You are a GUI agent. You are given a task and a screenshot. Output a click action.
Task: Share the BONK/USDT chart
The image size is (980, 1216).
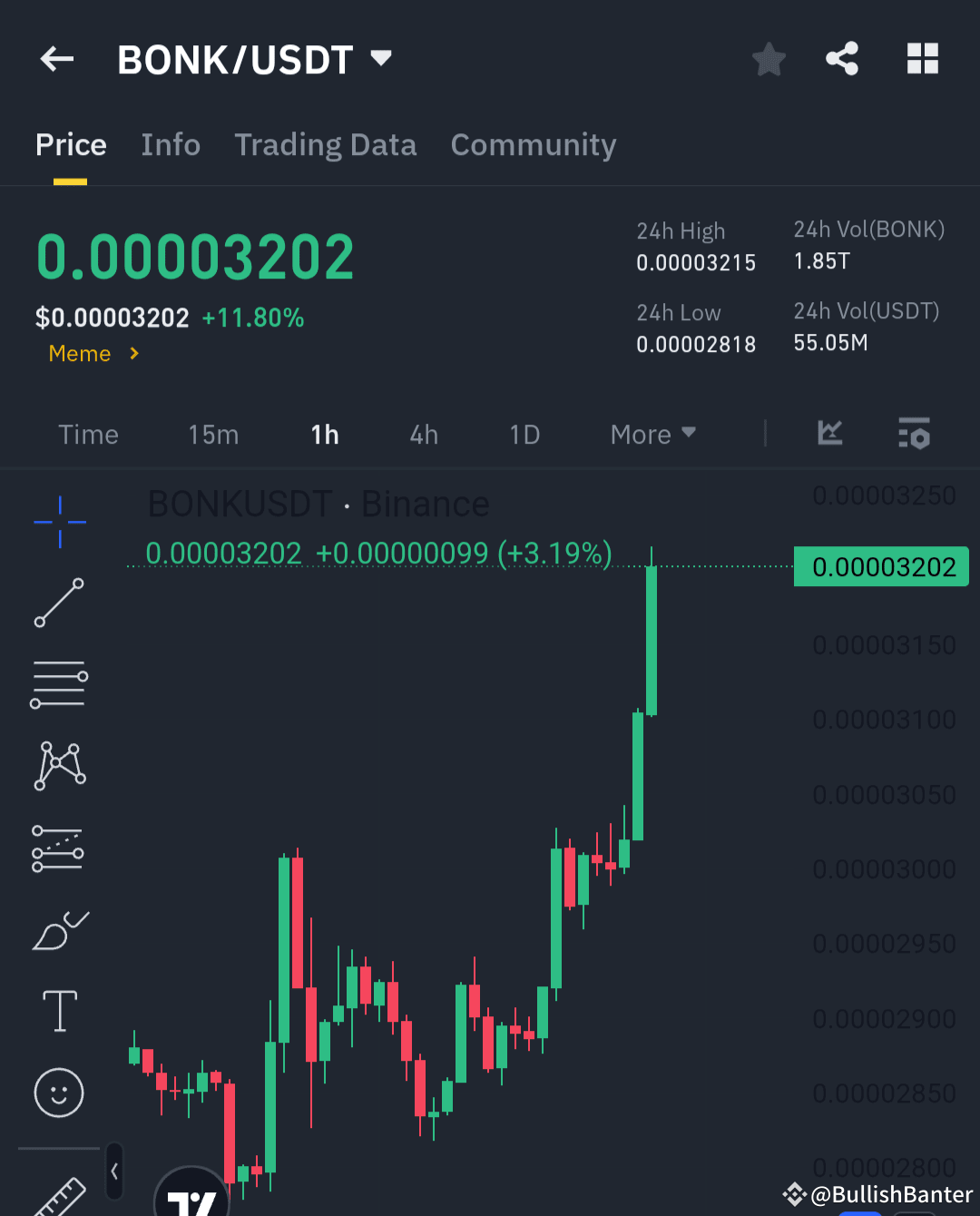coord(841,58)
